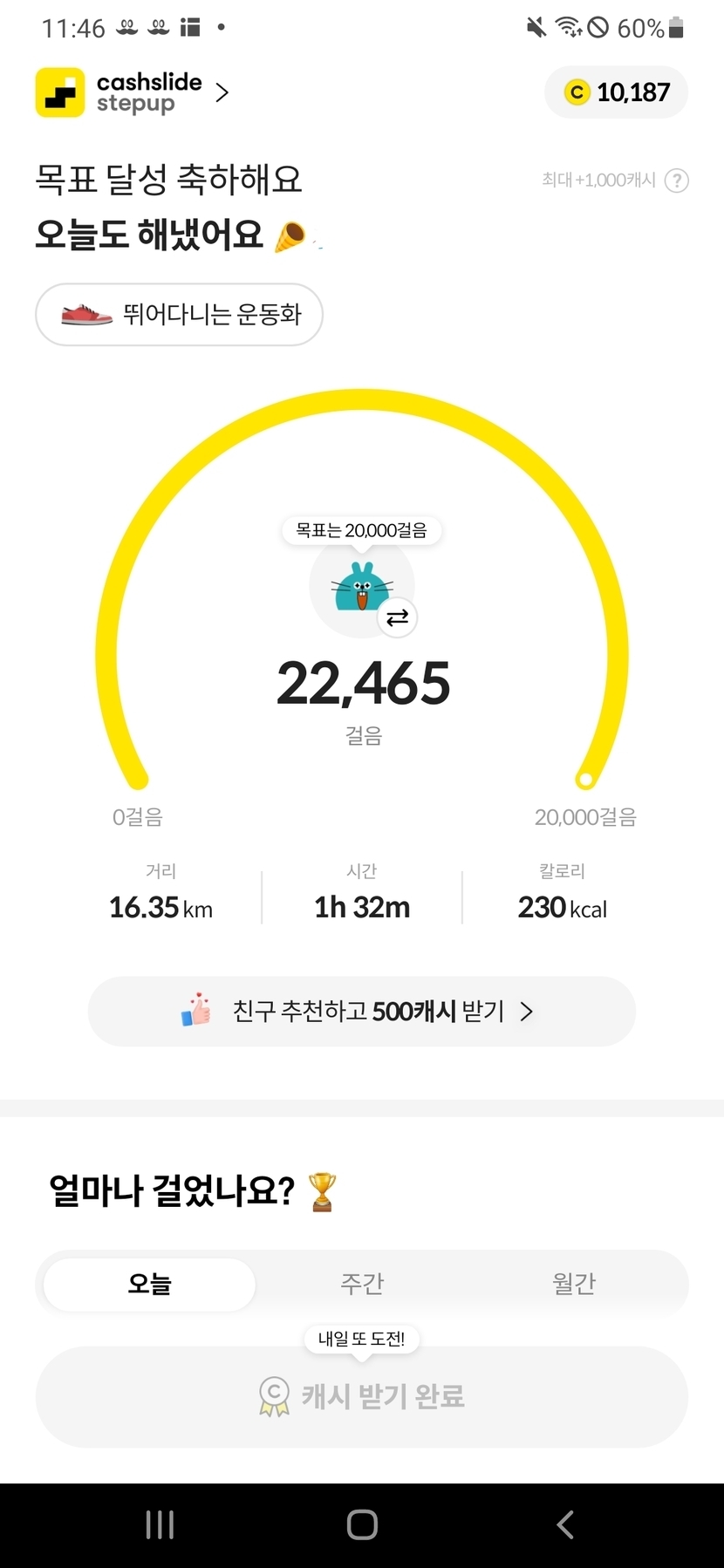Open 친구 추천하고 500캐시 받기 banner
Image resolution: width=724 pixels, height=1568 pixels.
tap(361, 1011)
